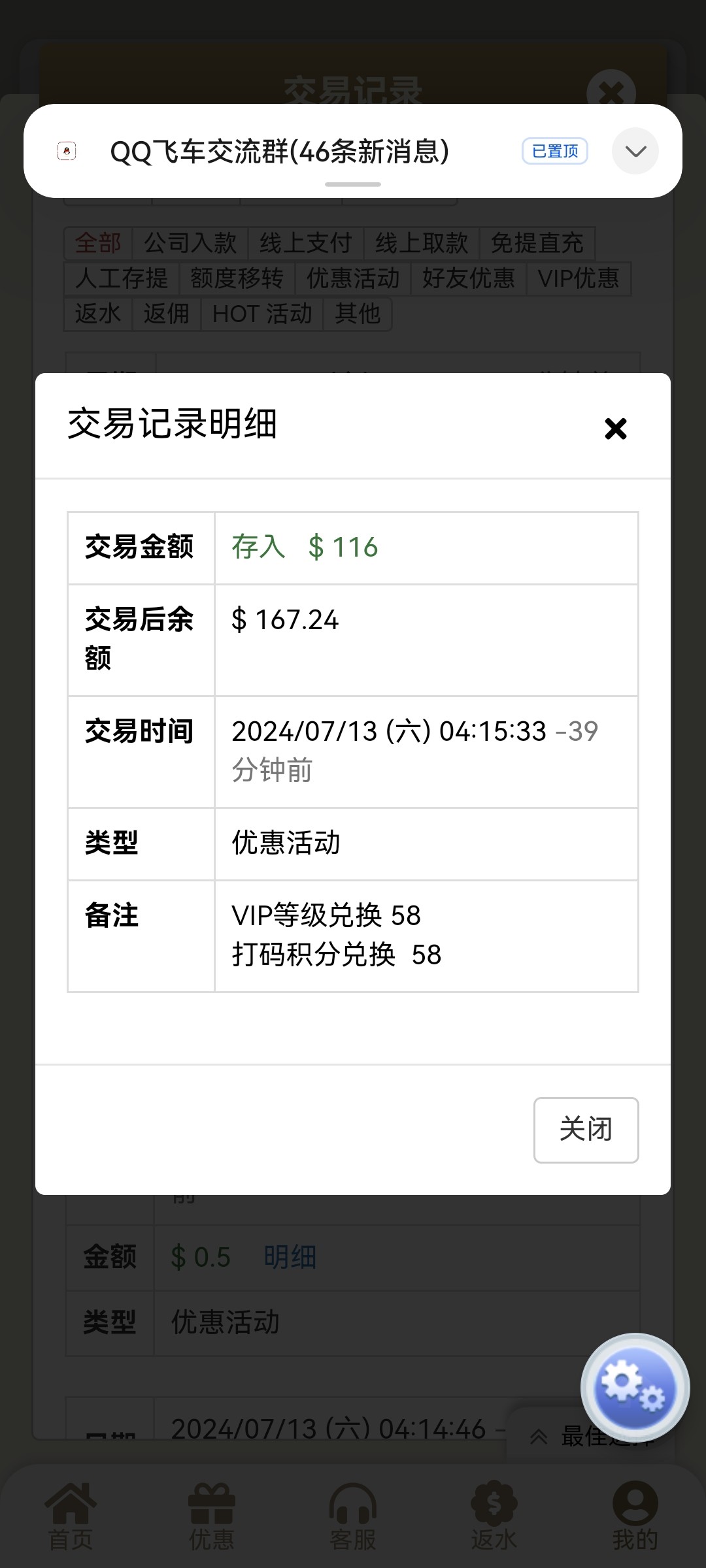The height and width of the screenshot is (1568, 706).
Task: Close the 交易记录明细 dialog with the X icon
Action: click(615, 429)
